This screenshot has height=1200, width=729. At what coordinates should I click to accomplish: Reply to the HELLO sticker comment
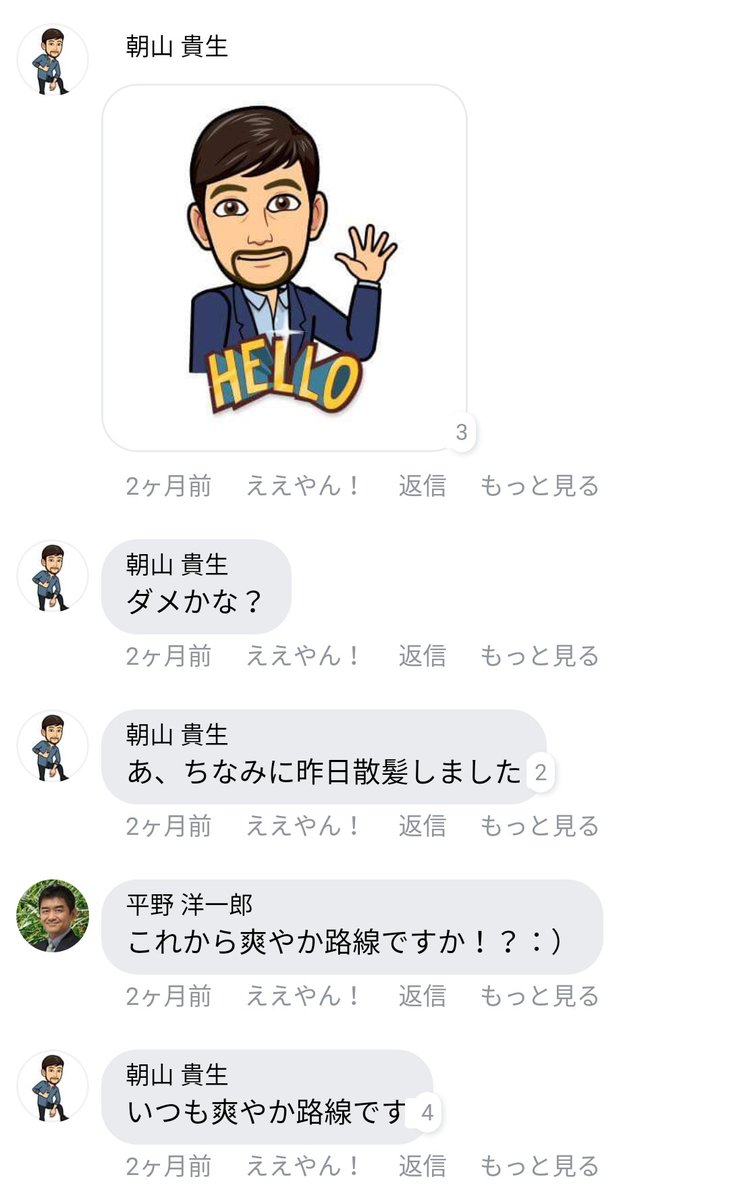[x=422, y=487]
